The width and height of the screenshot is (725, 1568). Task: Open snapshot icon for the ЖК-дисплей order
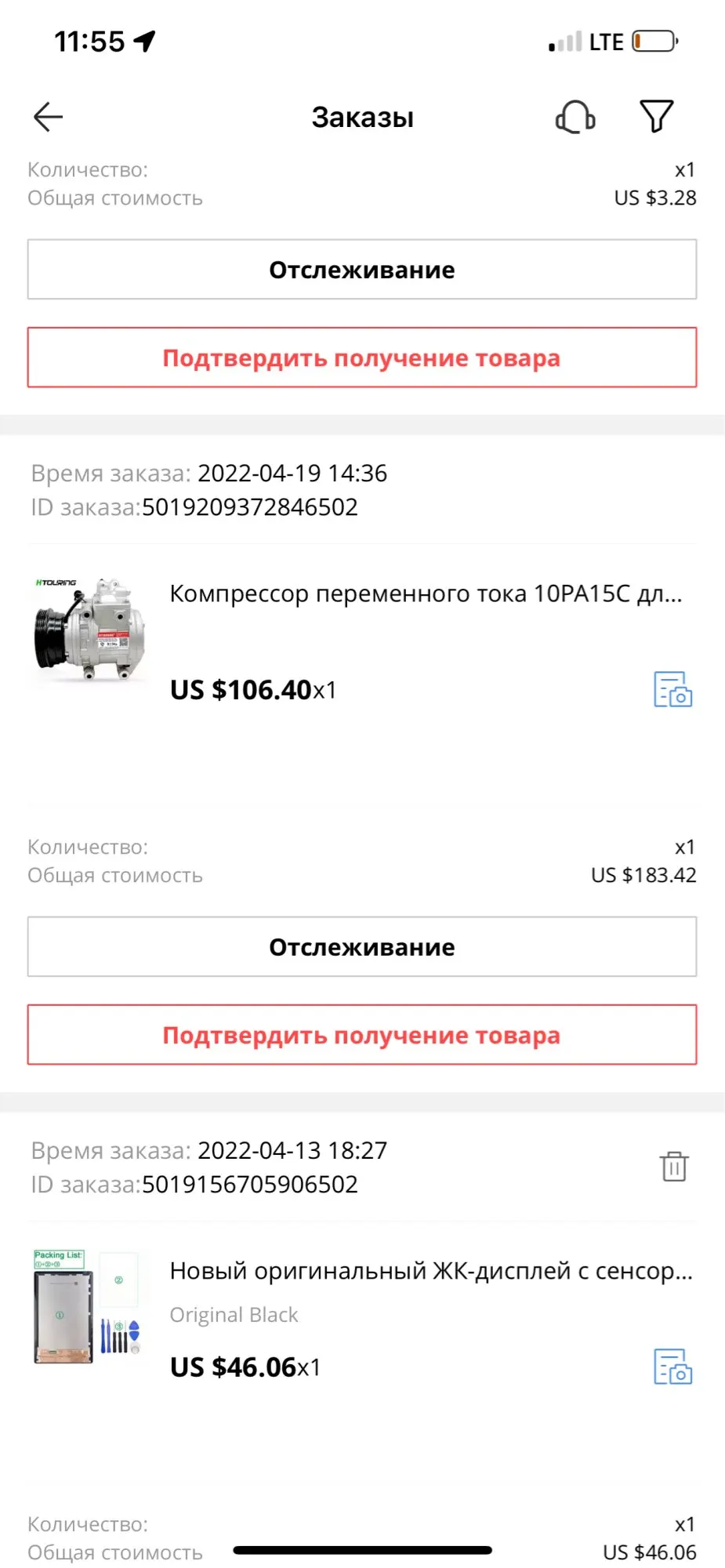[x=672, y=1367]
